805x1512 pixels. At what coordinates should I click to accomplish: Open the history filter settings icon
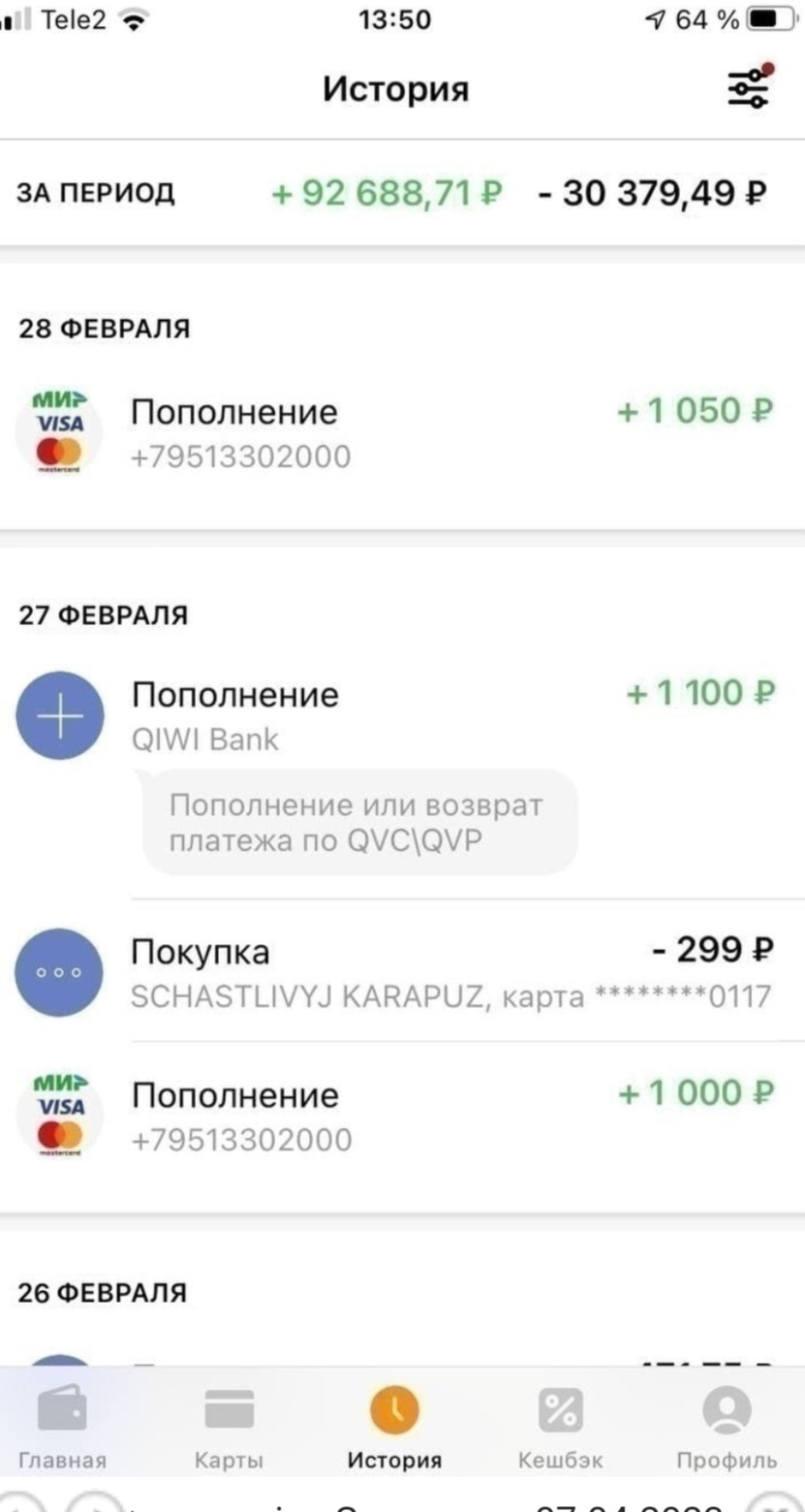(x=749, y=88)
